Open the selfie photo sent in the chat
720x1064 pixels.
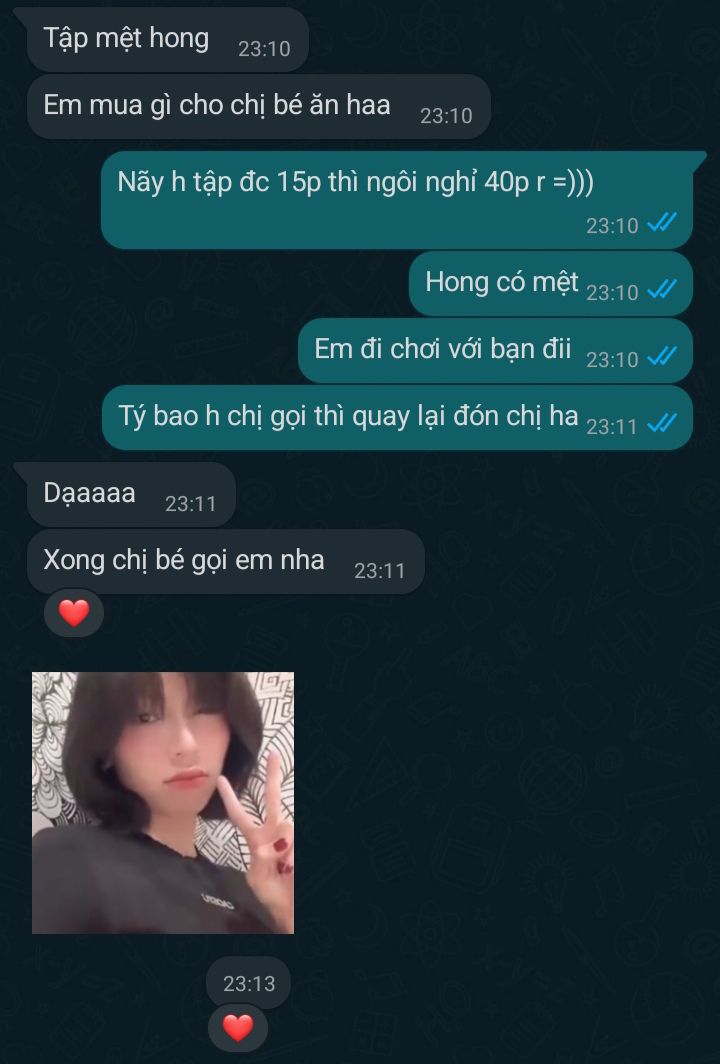click(163, 802)
